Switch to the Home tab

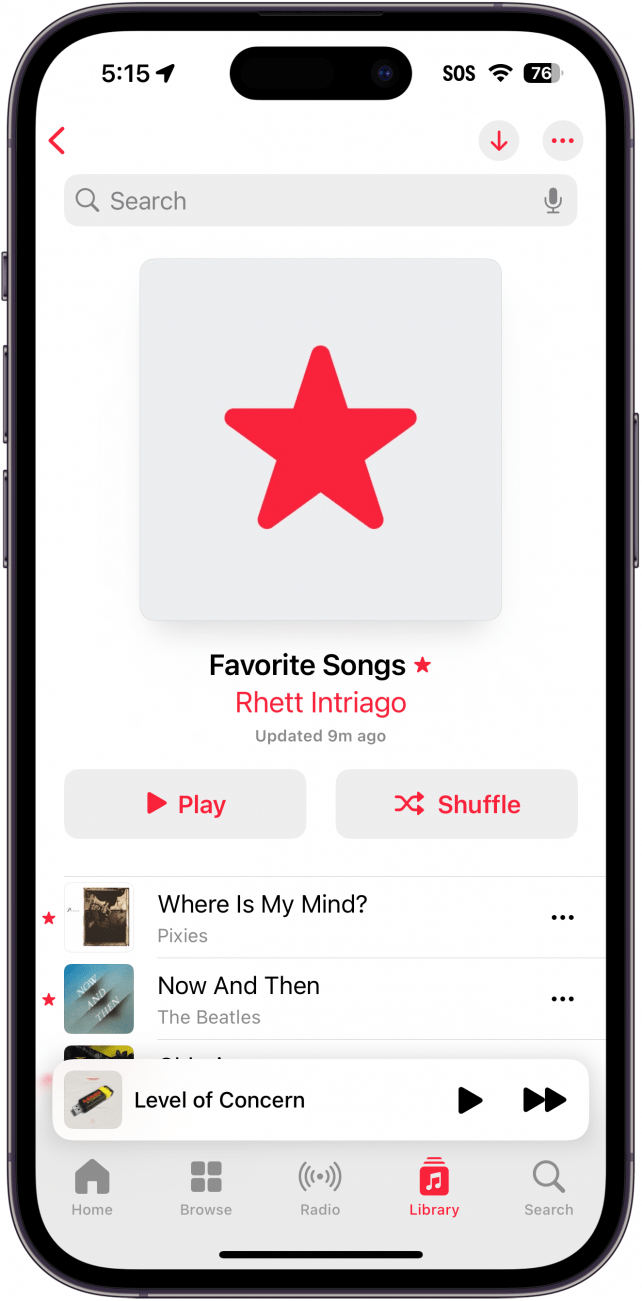(92, 1188)
